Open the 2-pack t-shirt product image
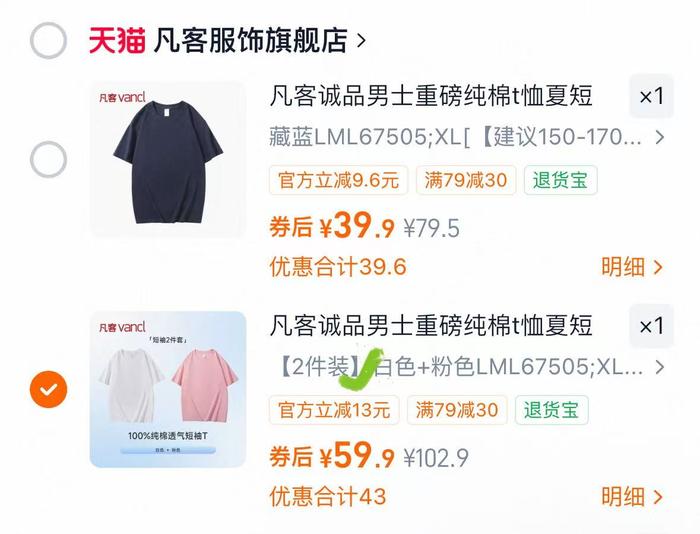The width and height of the screenshot is (700, 534). tap(168, 389)
